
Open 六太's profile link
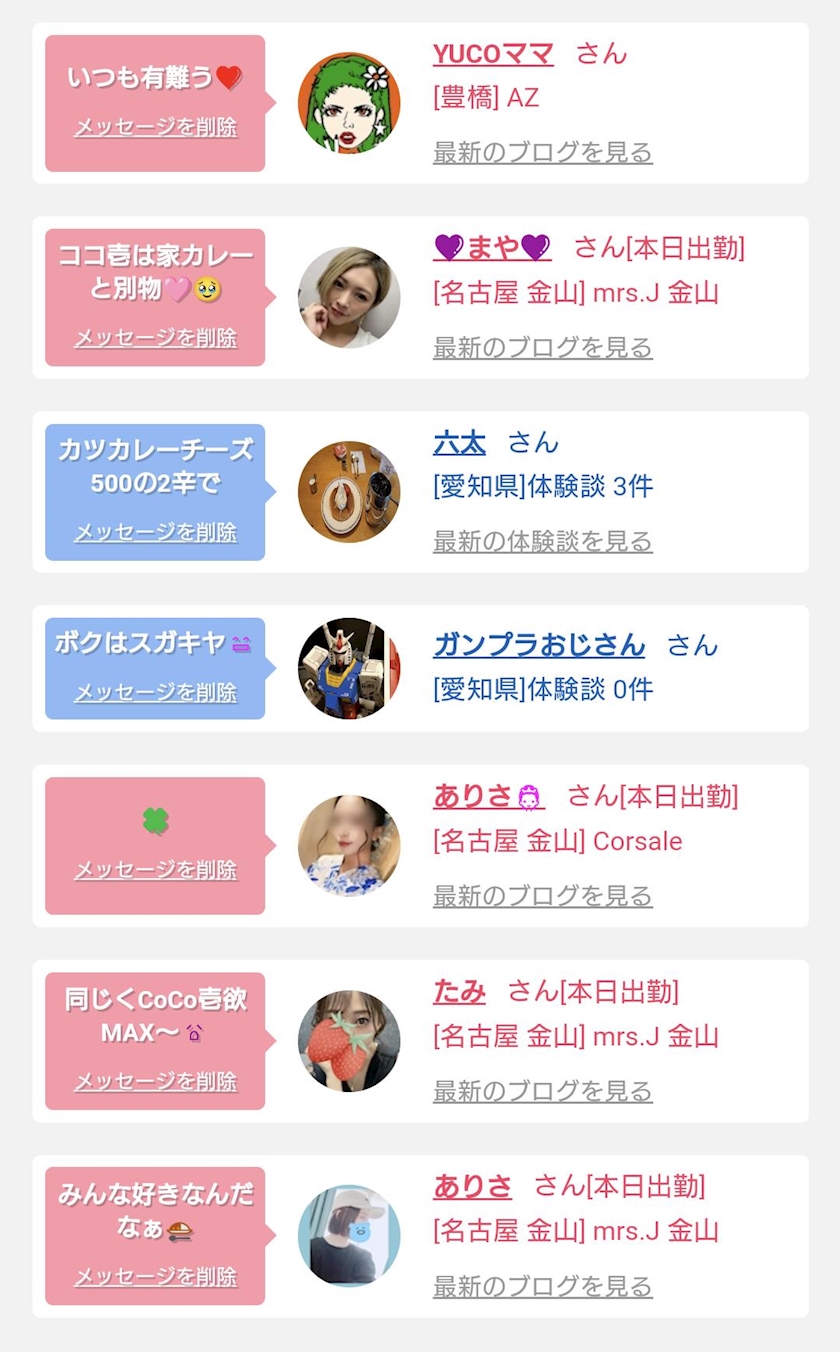(x=459, y=443)
